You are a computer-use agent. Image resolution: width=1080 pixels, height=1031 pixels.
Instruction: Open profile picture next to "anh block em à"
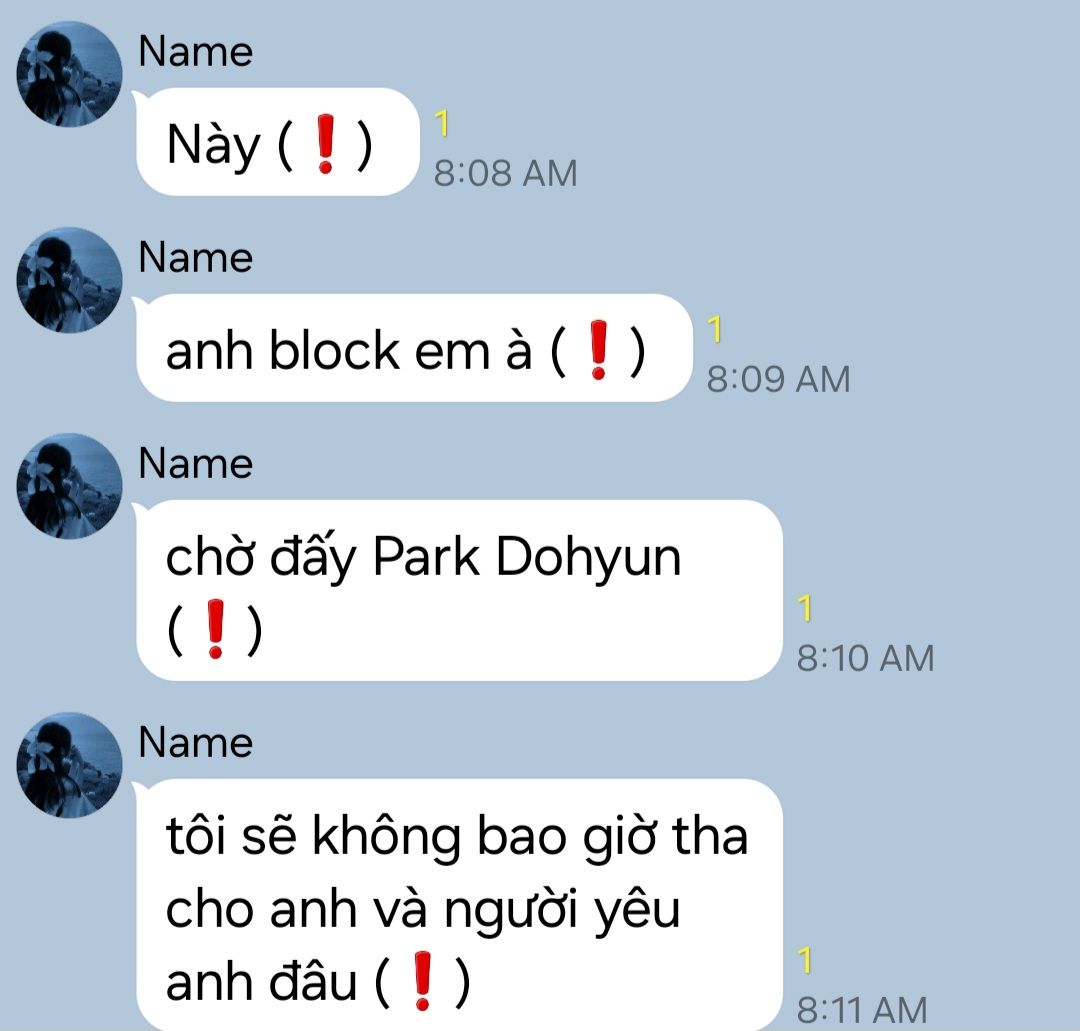(70, 280)
